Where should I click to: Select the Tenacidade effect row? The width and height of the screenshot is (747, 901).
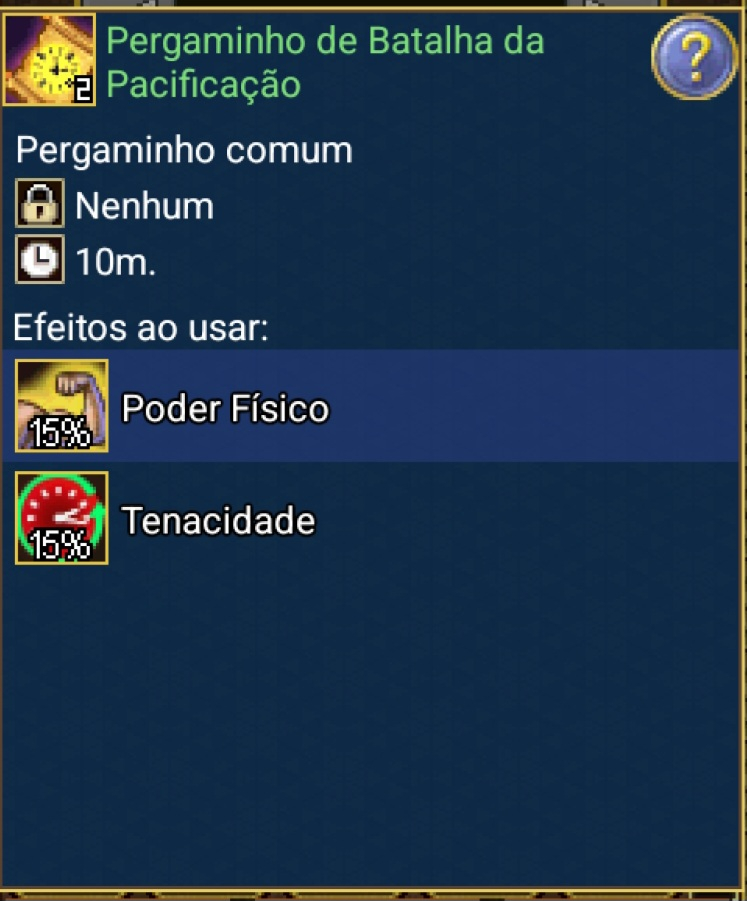coord(370,519)
